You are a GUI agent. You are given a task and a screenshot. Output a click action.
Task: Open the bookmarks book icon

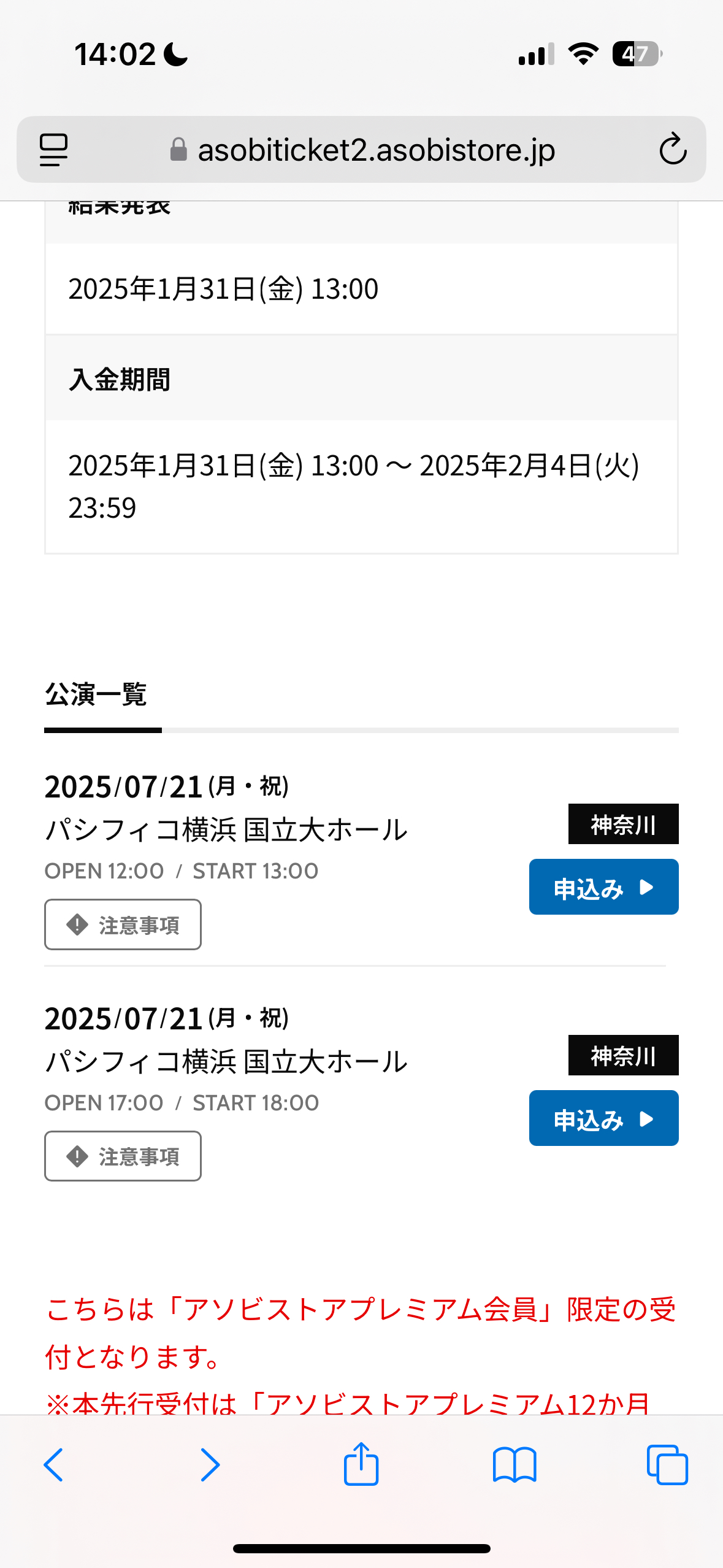515,1465
